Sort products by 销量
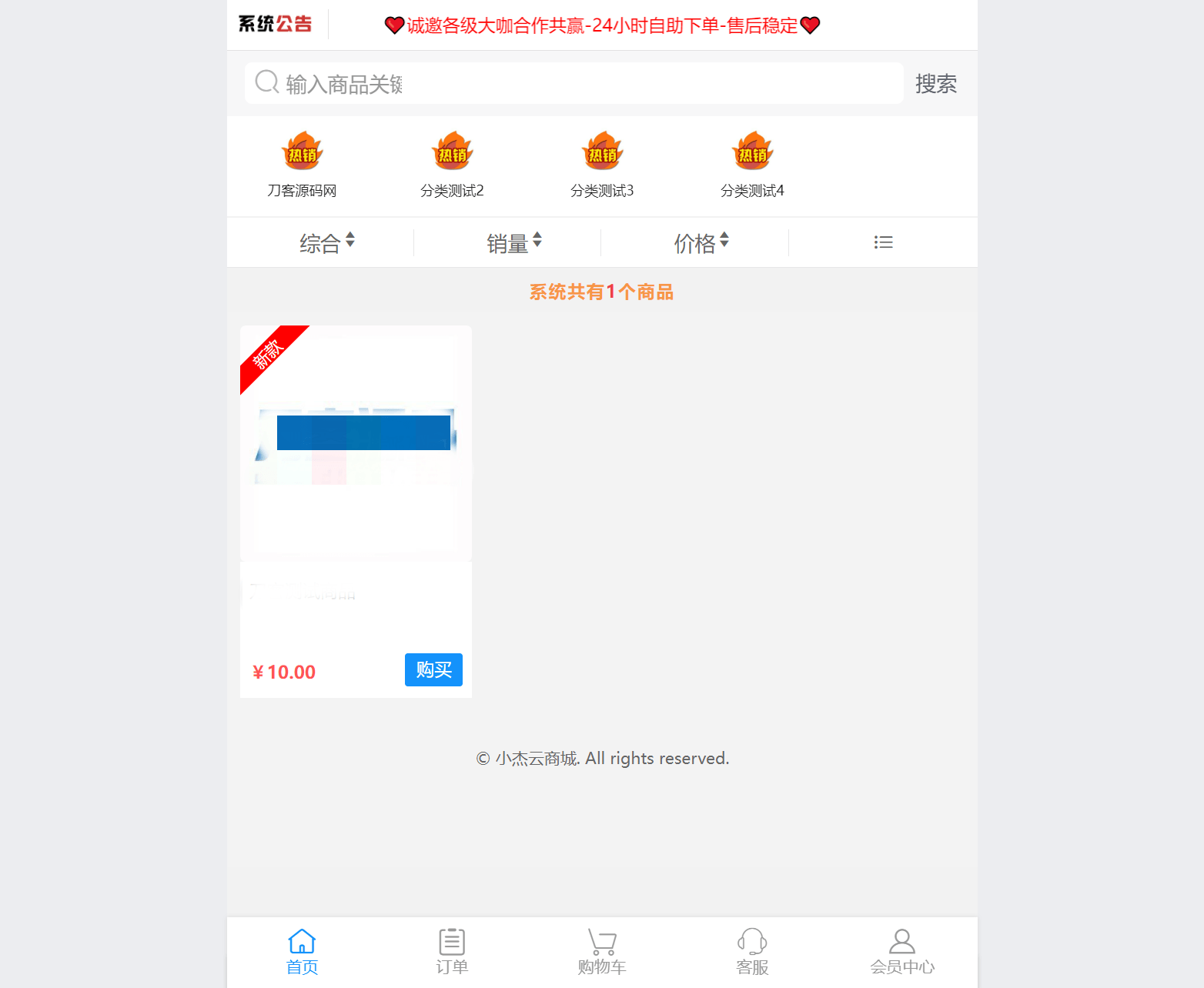Viewport: 1204px width, 988px height. click(513, 243)
